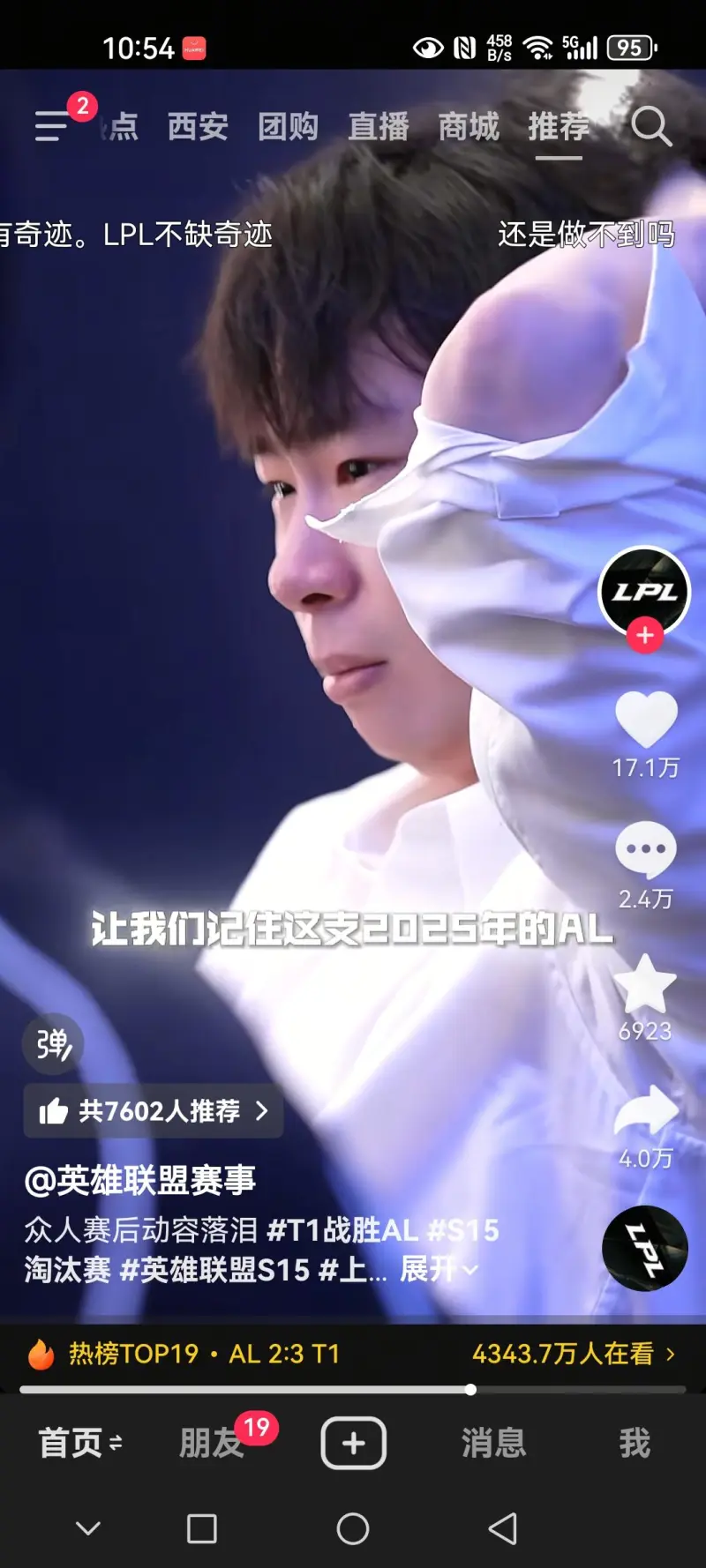Go to the 商城 tab
This screenshot has height=1568, width=706.
click(469, 127)
